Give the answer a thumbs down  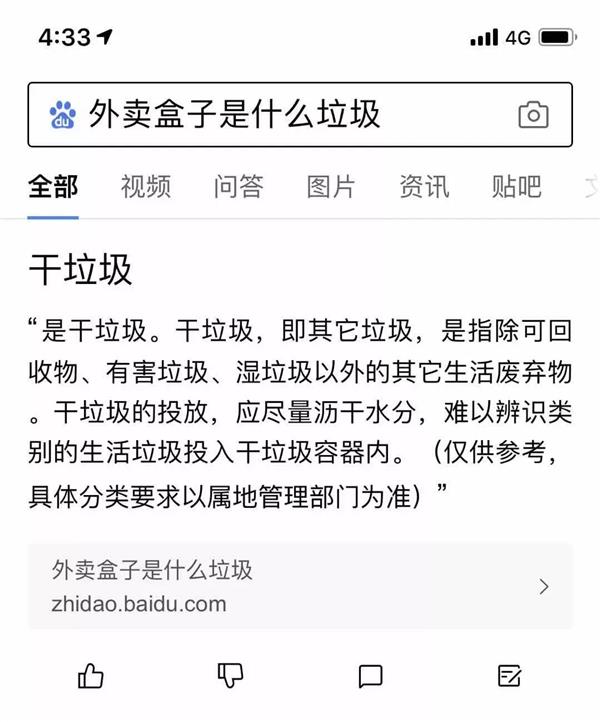231,676
